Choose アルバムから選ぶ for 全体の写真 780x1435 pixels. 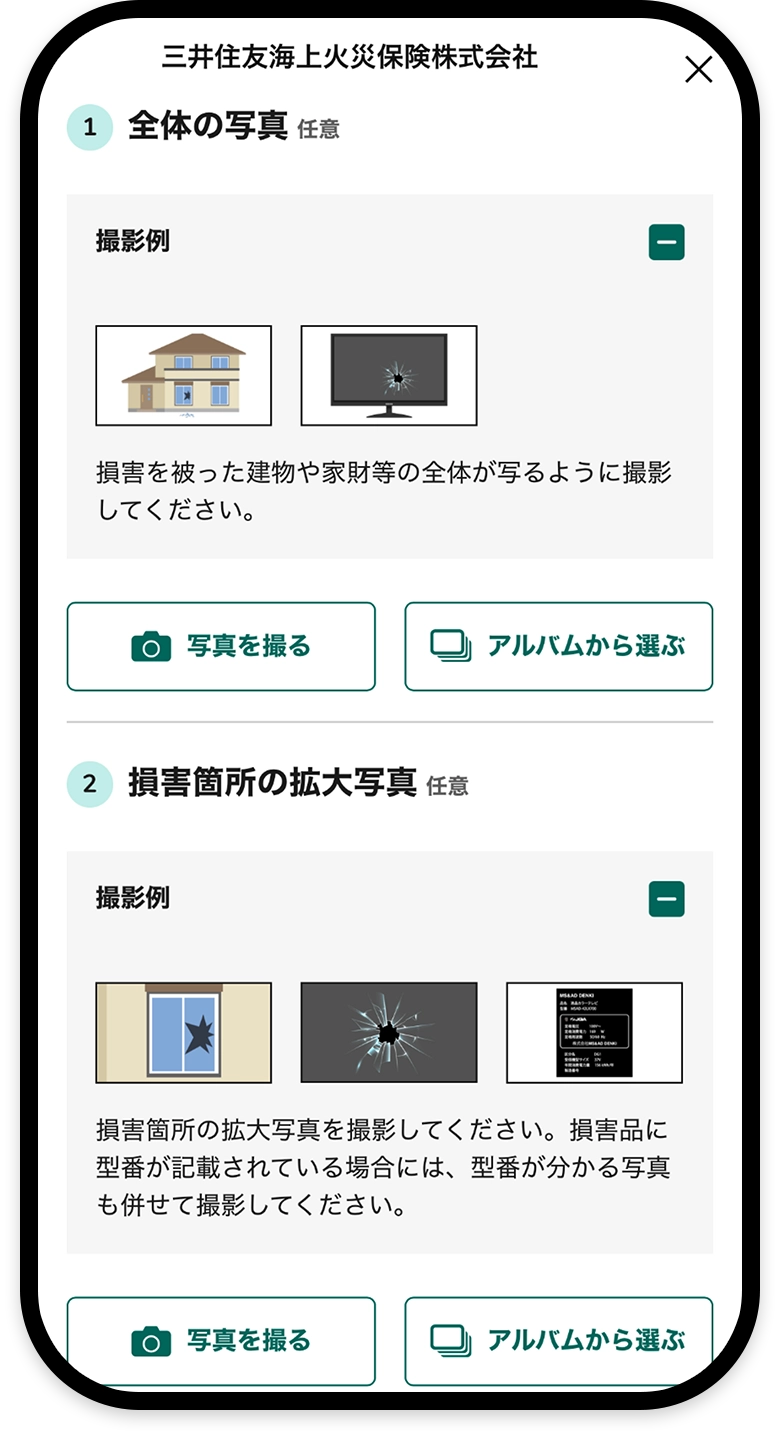pyautogui.click(x=558, y=646)
